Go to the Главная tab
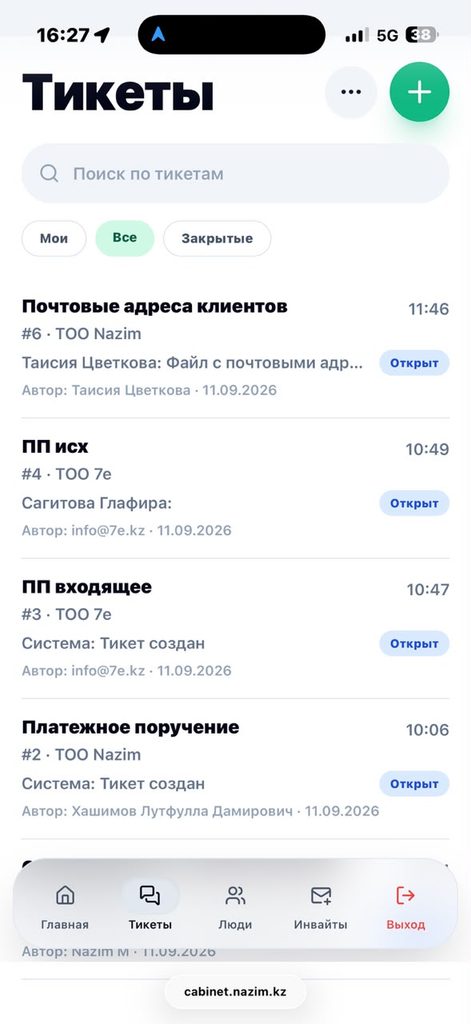 click(x=65, y=906)
